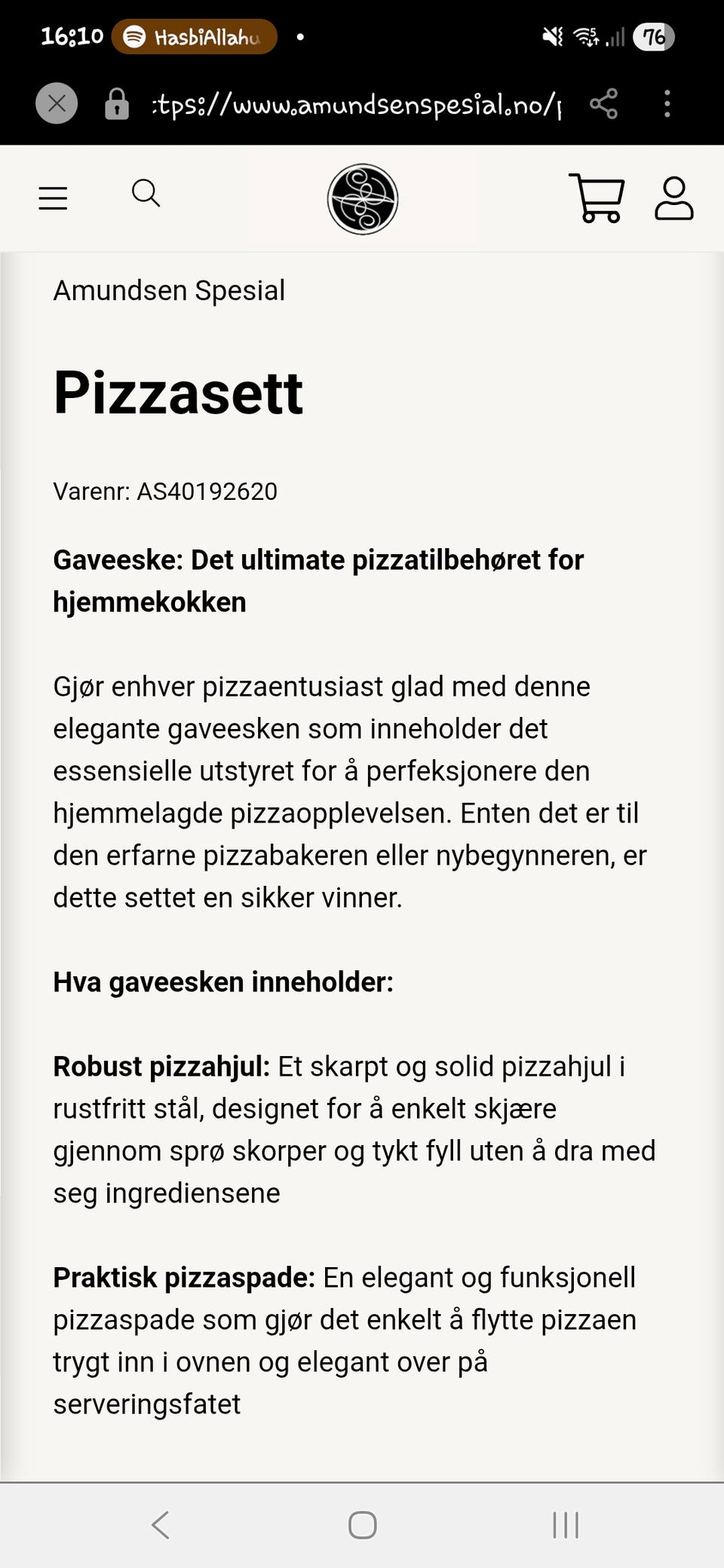
Task: Follow the Amundsen Spesial breadcrumb link
Action: pyautogui.click(x=169, y=290)
